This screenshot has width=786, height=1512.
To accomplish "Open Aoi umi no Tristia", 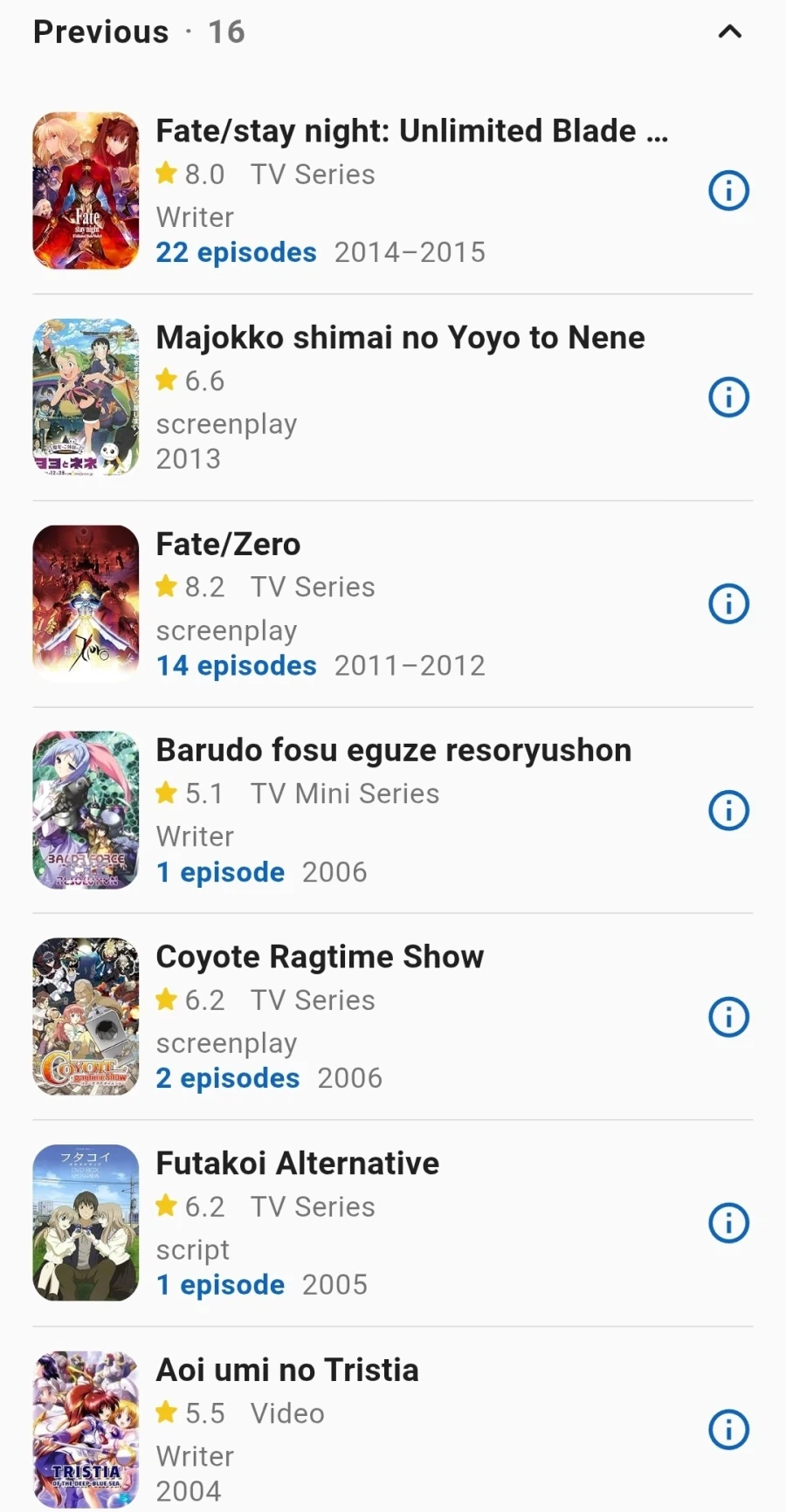I will click(x=286, y=1371).
